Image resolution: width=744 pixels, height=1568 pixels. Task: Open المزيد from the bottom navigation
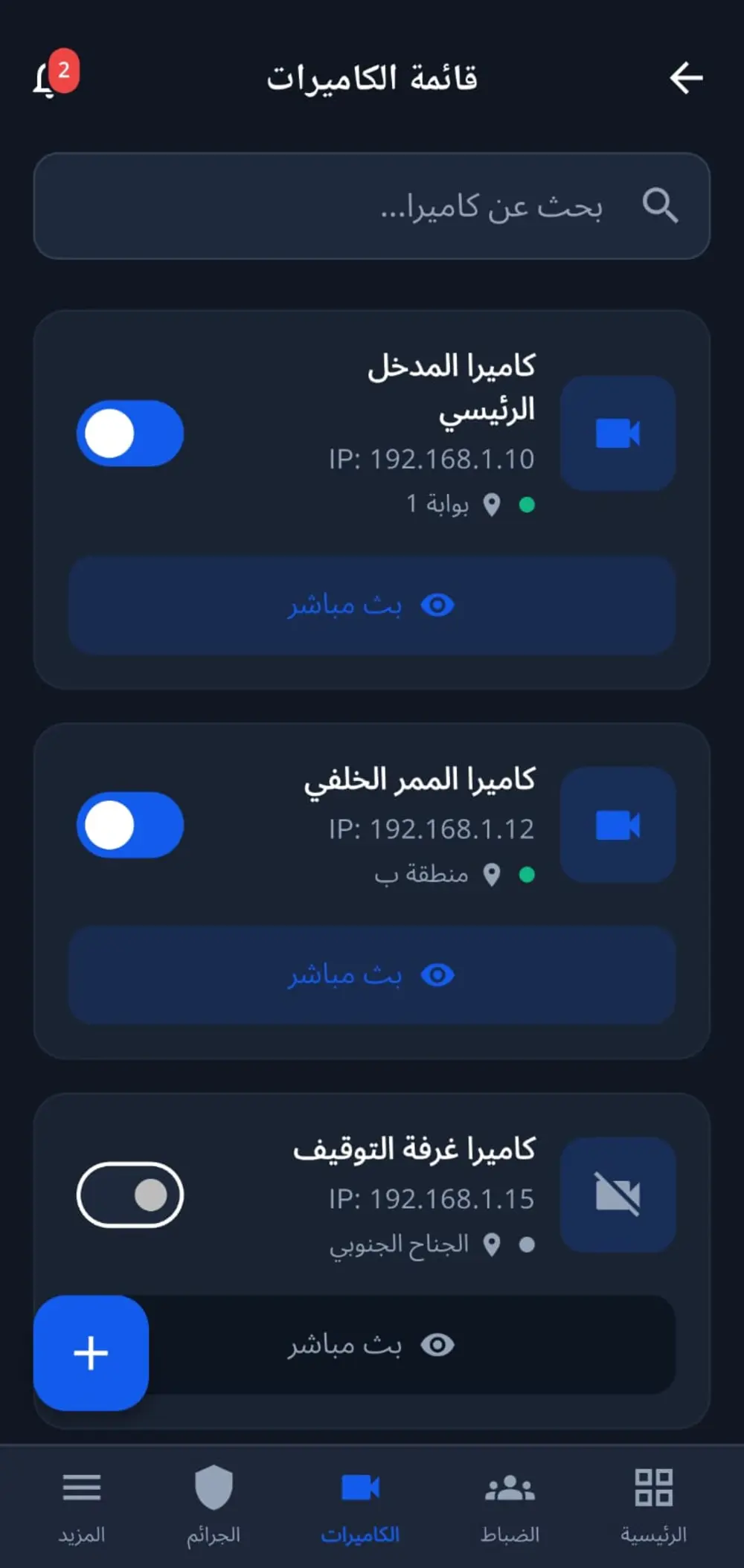pos(82,1503)
